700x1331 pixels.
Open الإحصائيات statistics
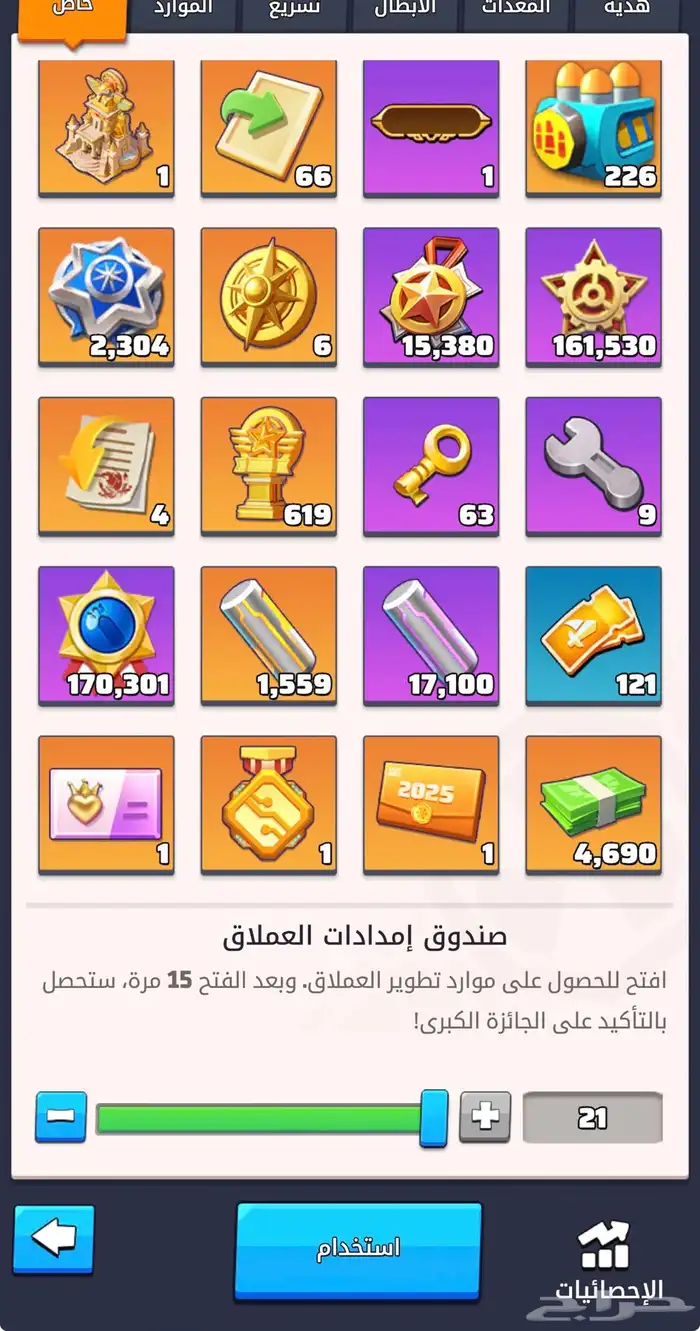point(607,1262)
